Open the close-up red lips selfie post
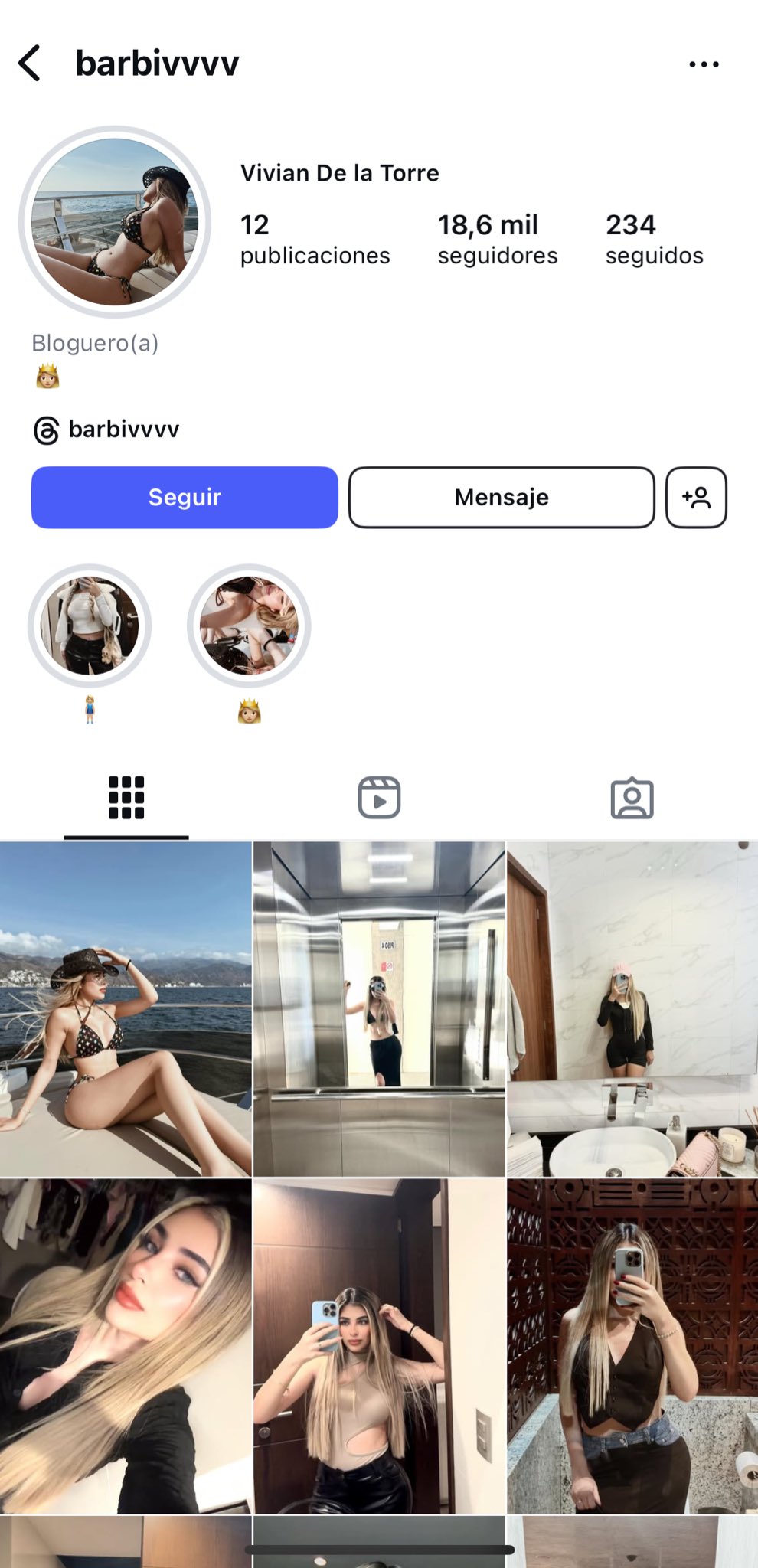 [x=126, y=1346]
